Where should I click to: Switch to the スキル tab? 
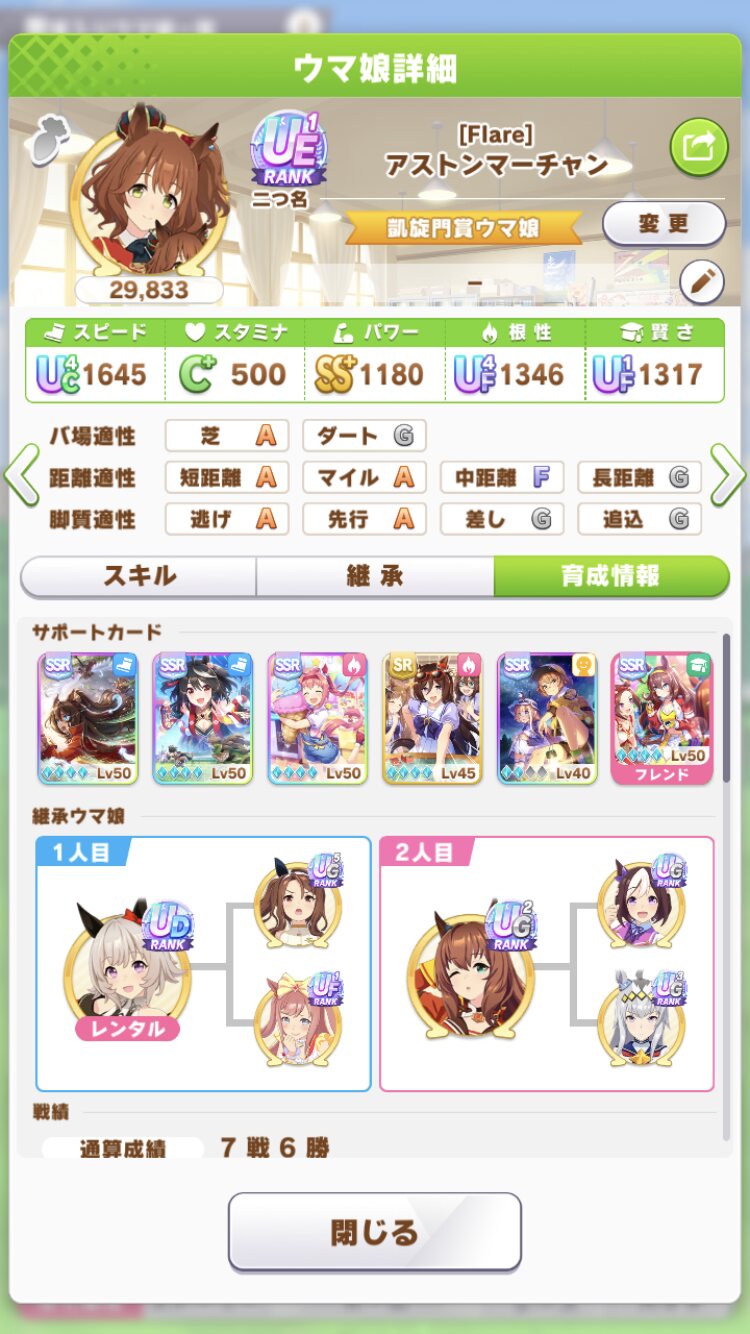pos(139,576)
